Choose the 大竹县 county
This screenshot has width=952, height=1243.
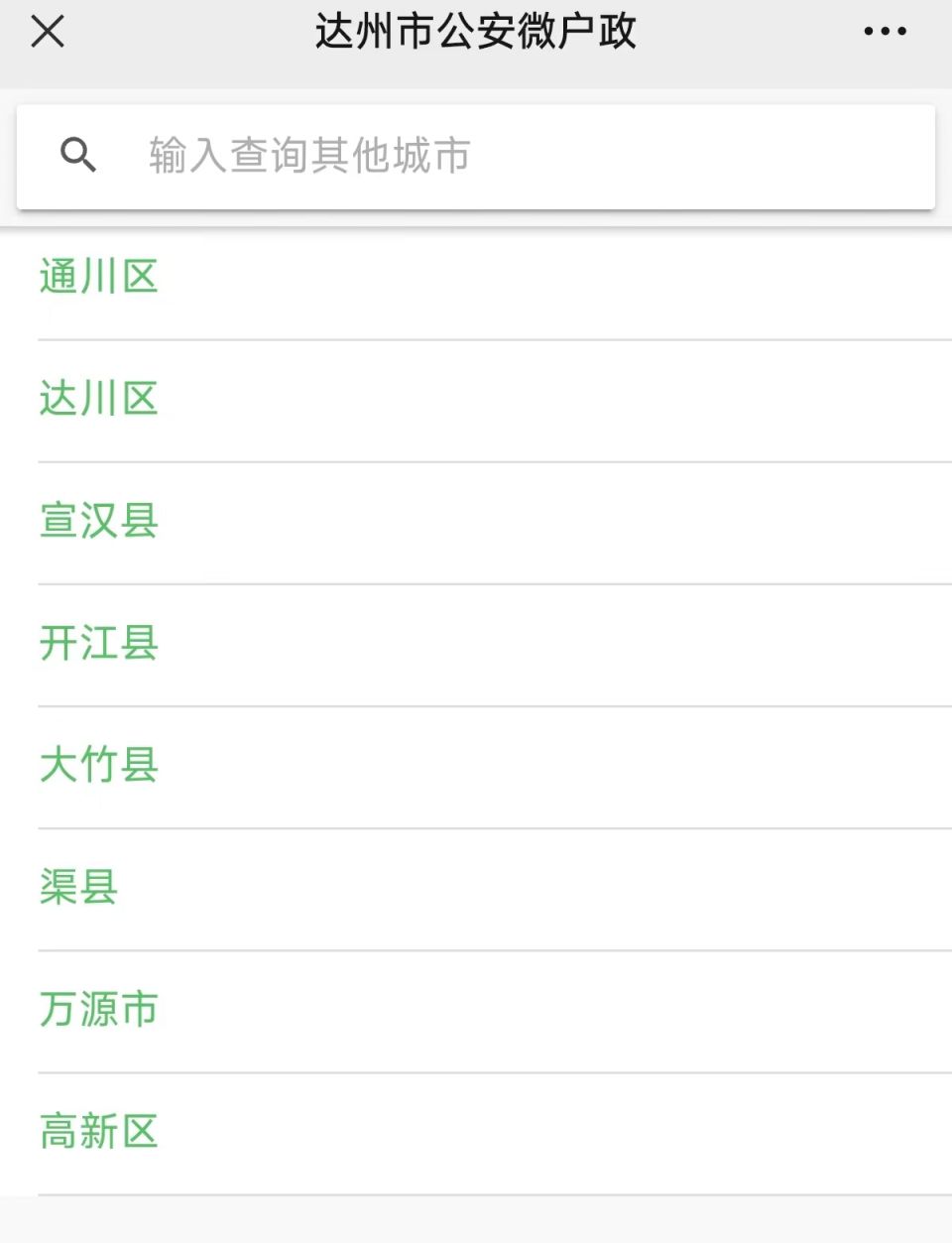tap(99, 765)
